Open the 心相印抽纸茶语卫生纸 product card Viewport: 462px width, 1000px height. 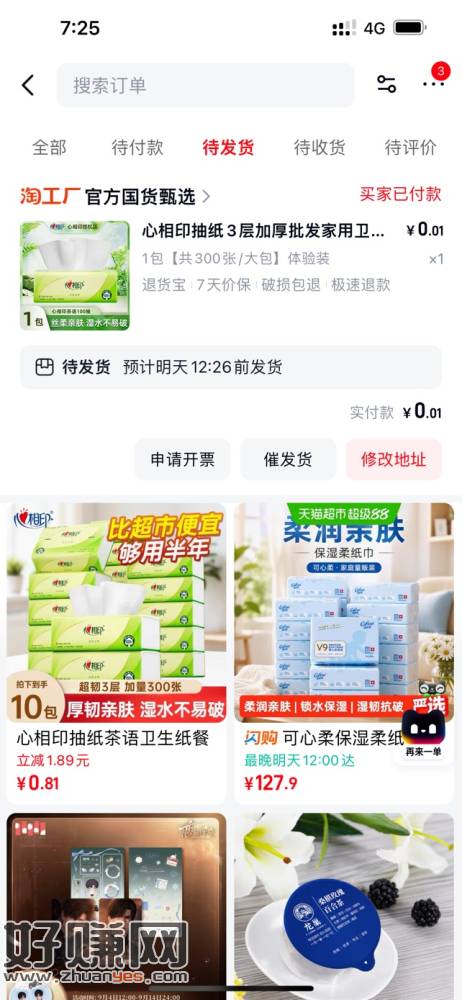pos(116,654)
